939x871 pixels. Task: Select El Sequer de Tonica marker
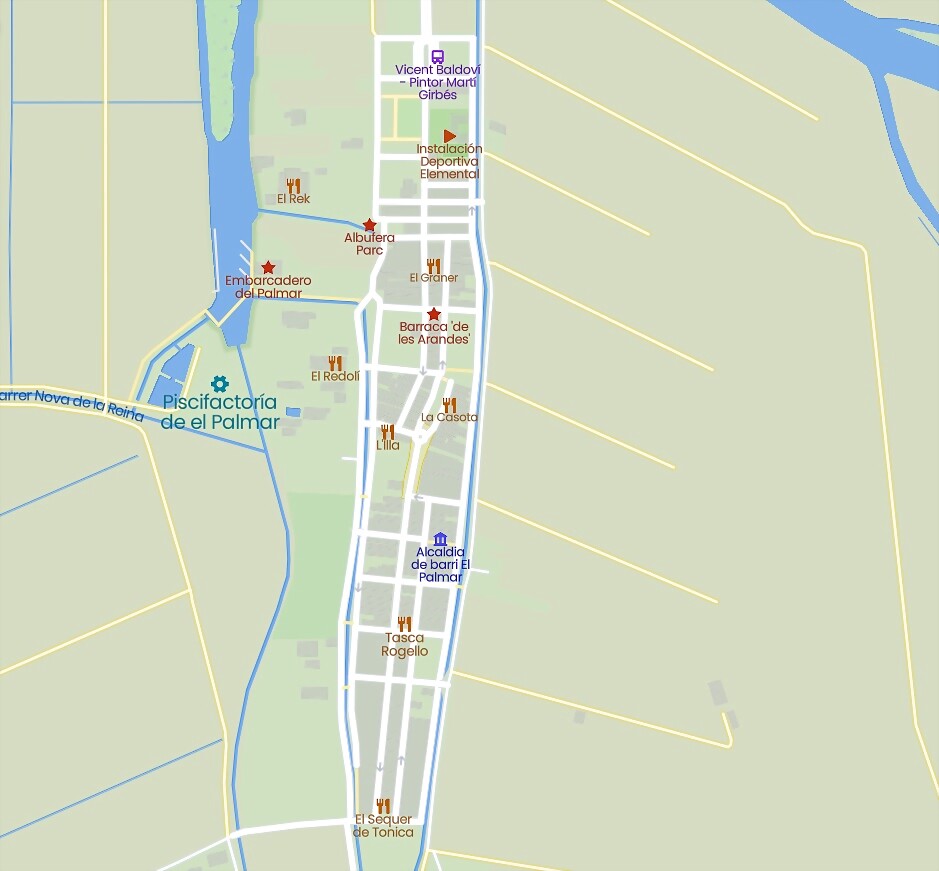[x=383, y=806]
